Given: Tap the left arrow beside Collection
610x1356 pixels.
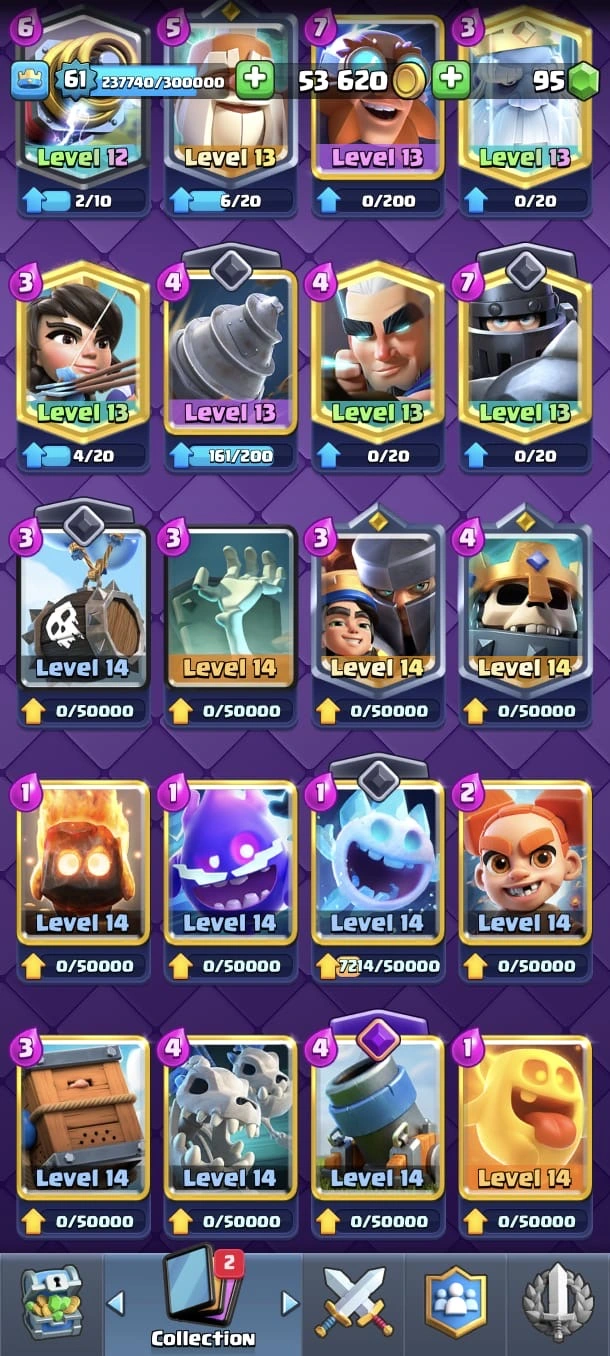Looking at the screenshot, I should click(116, 1302).
